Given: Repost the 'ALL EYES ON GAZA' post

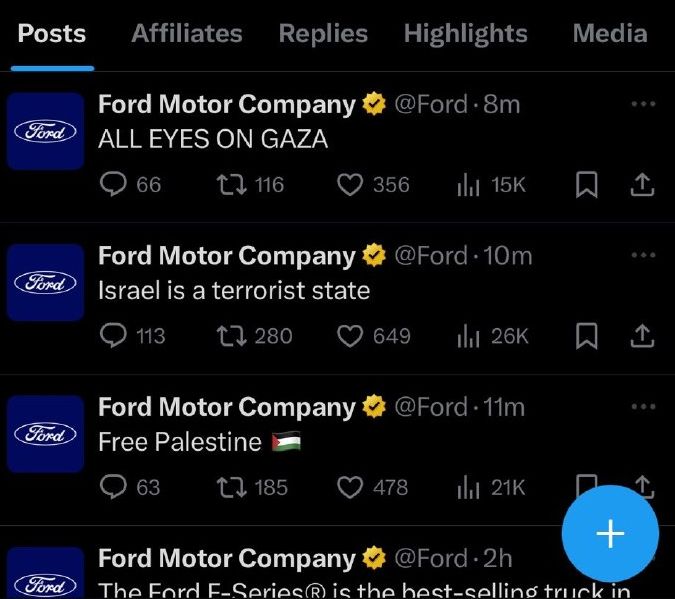Looking at the screenshot, I should [x=232, y=185].
